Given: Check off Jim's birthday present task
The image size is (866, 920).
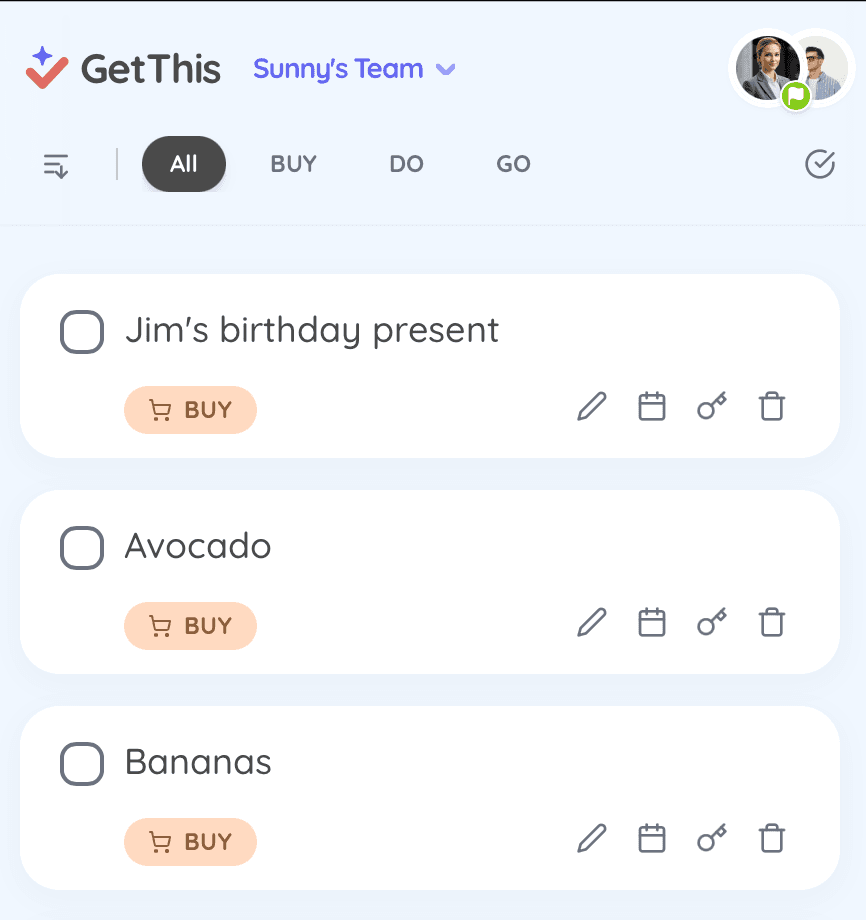Looking at the screenshot, I should coord(82,332).
